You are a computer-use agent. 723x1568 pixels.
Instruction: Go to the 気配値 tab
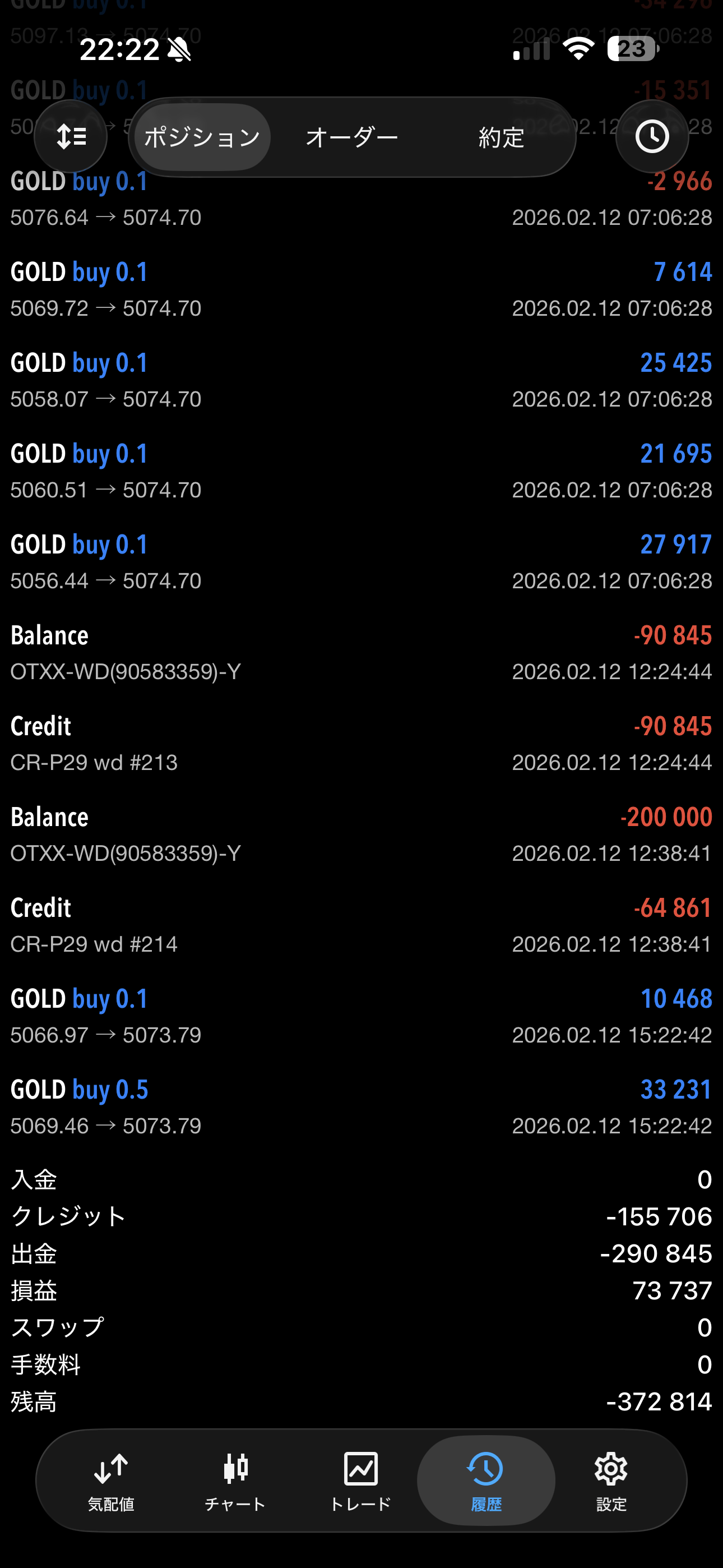click(x=111, y=1481)
